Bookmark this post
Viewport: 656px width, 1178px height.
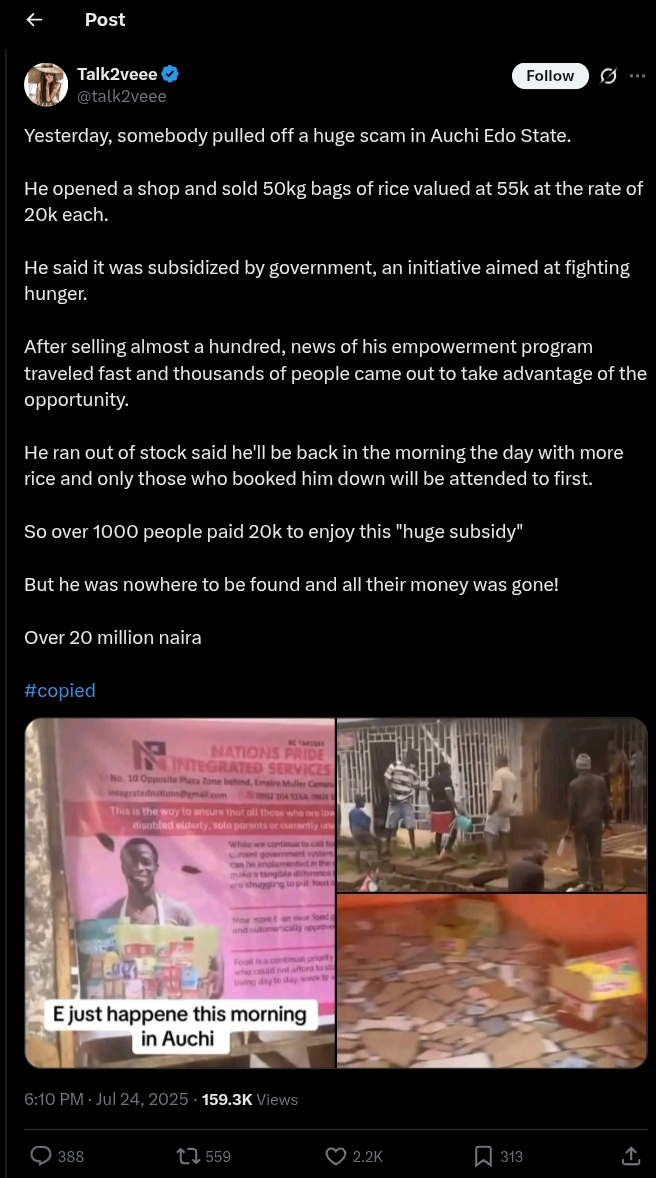pyautogui.click(x=484, y=1156)
